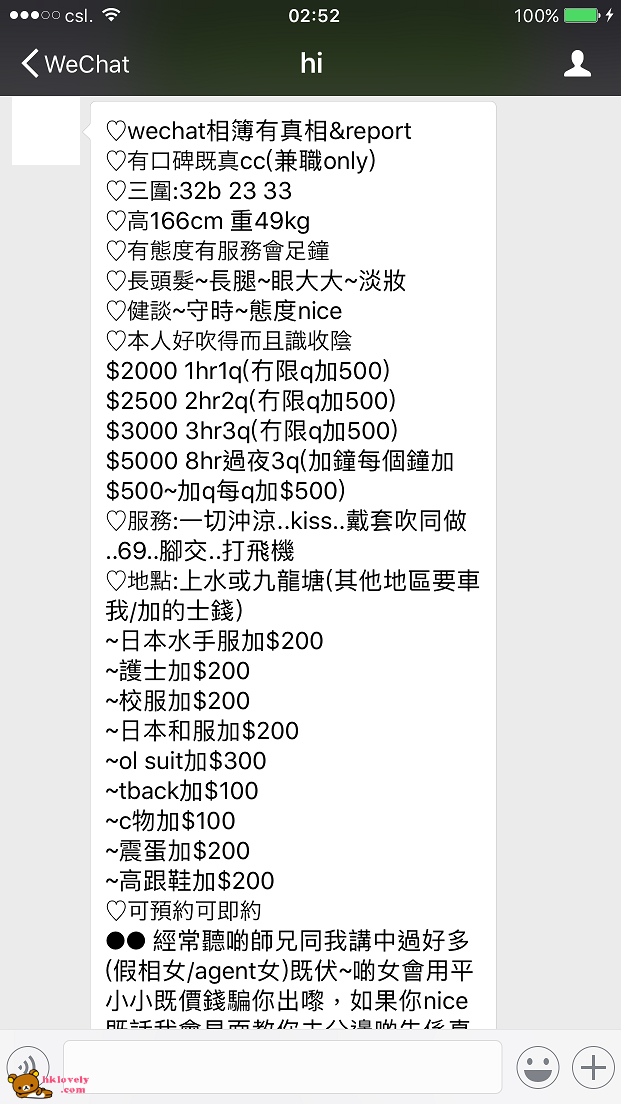This screenshot has width=621, height=1104.
Task: Open the plus attachment menu
Action: coord(593,1067)
